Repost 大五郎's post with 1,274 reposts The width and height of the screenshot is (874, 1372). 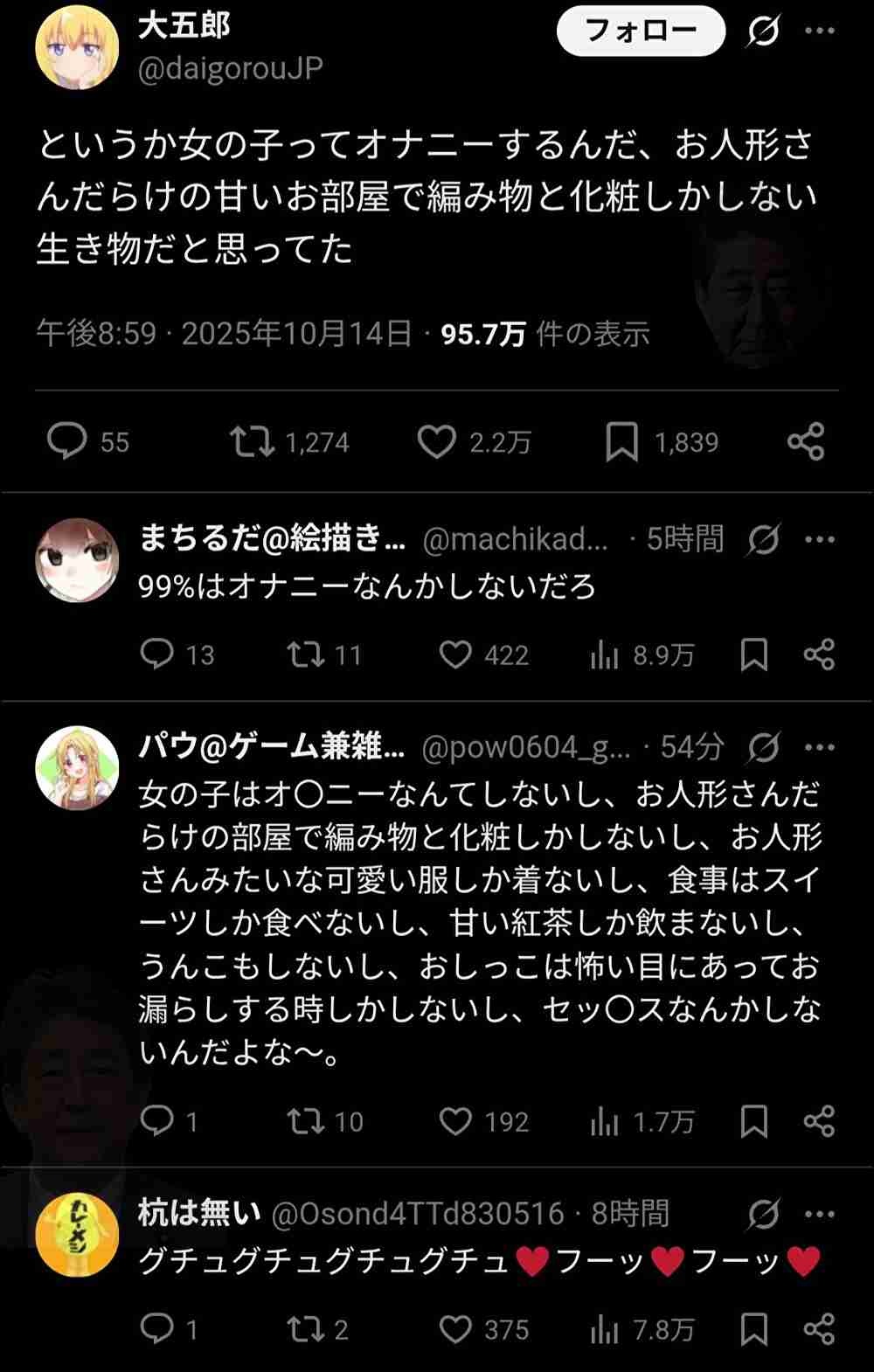coord(252,441)
